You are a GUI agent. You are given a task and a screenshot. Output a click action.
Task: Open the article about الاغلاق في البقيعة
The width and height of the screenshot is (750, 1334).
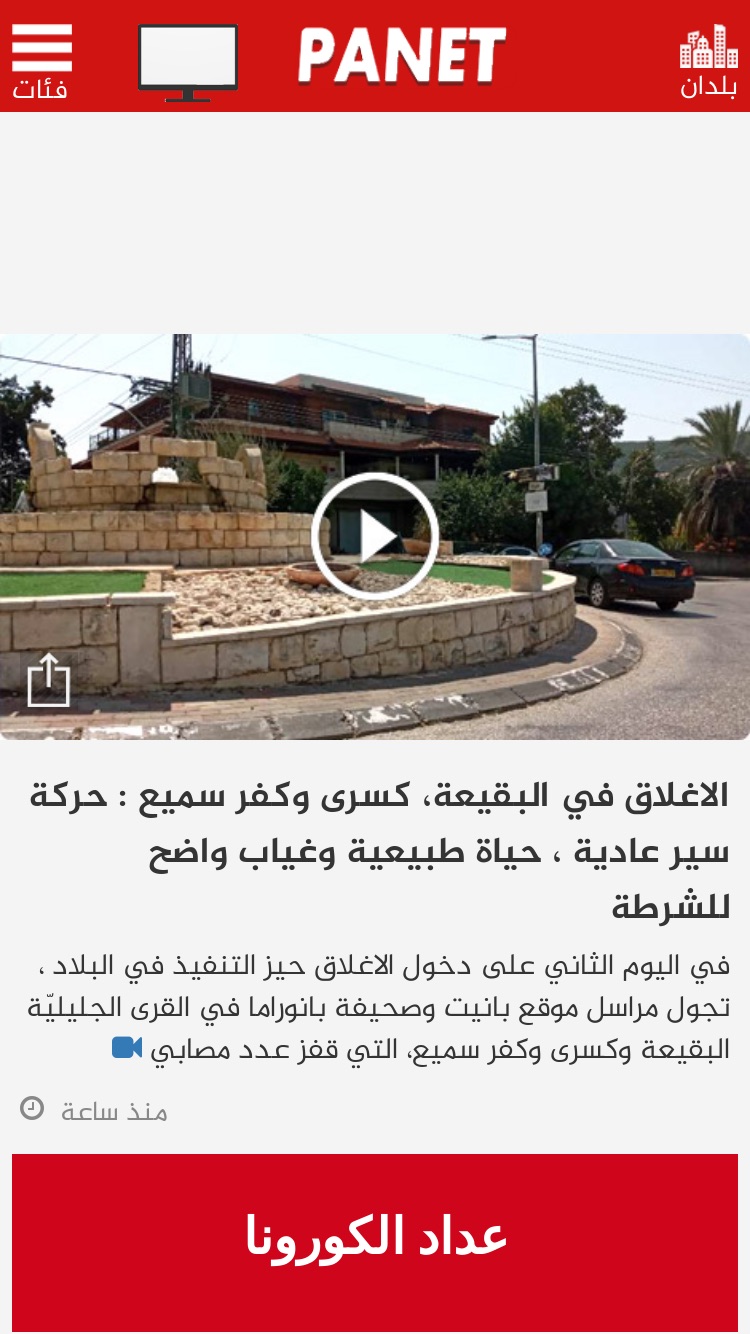(x=378, y=852)
